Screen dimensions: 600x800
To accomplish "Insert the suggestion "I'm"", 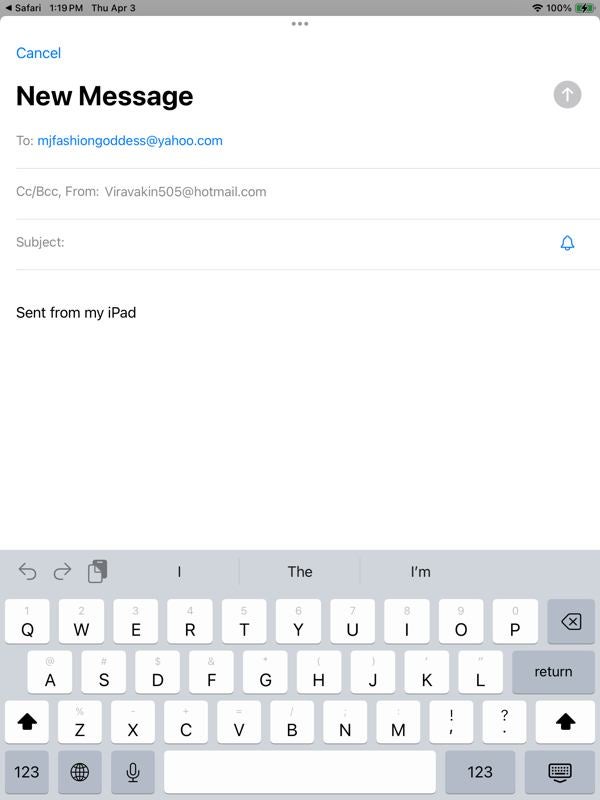I will pos(420,572).
